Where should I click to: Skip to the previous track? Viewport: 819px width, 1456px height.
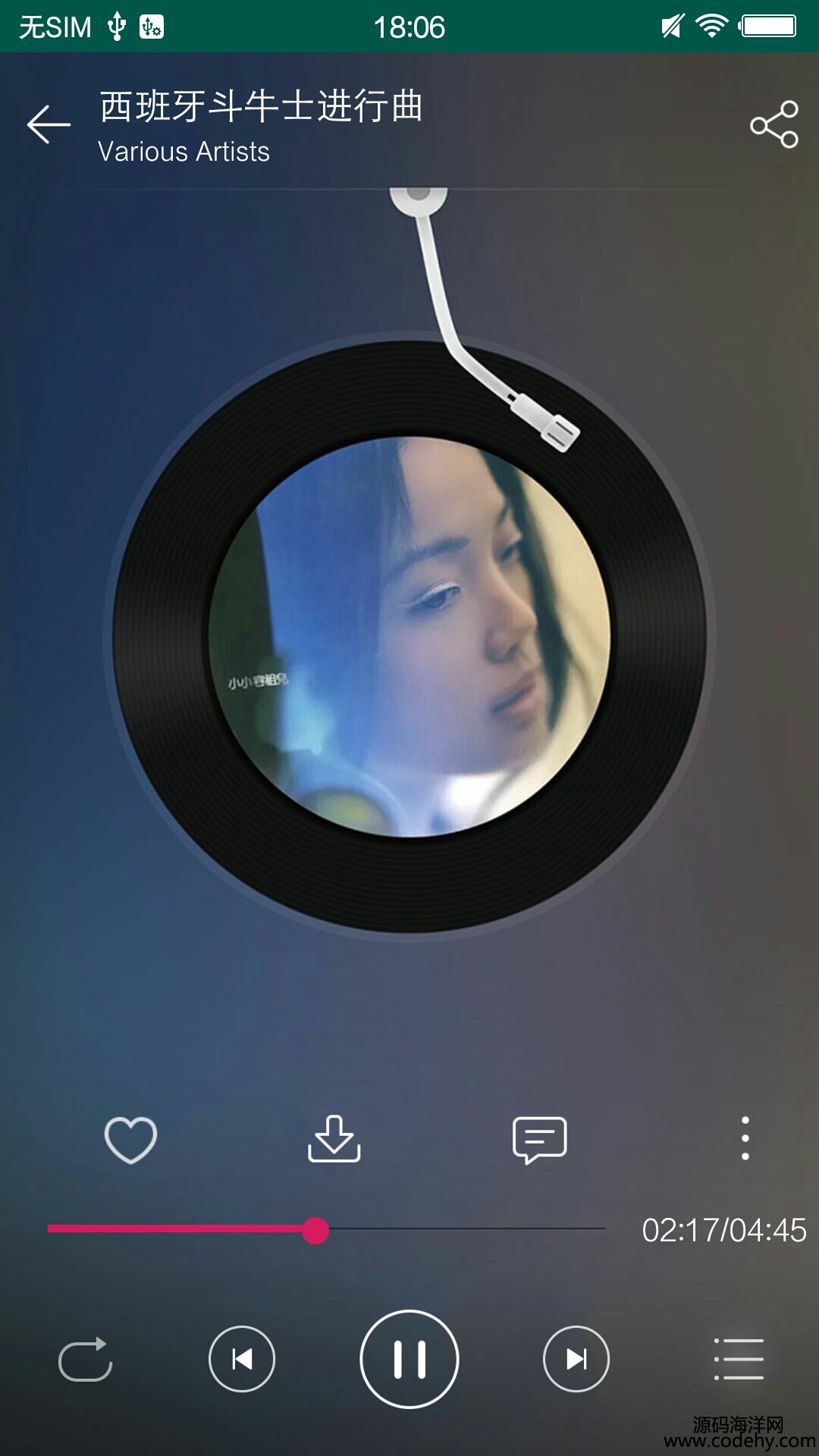click(x=242, y=1359)
